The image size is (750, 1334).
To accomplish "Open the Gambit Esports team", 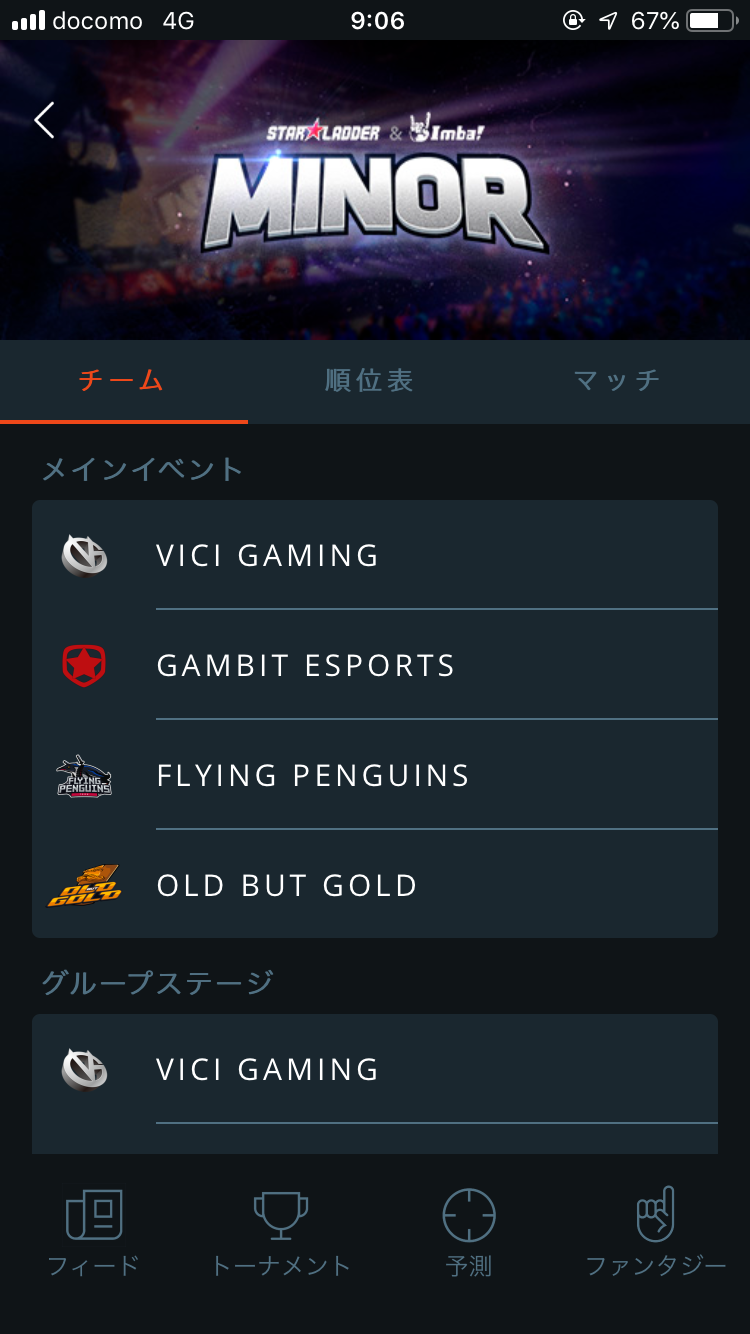I will [375, 665].
